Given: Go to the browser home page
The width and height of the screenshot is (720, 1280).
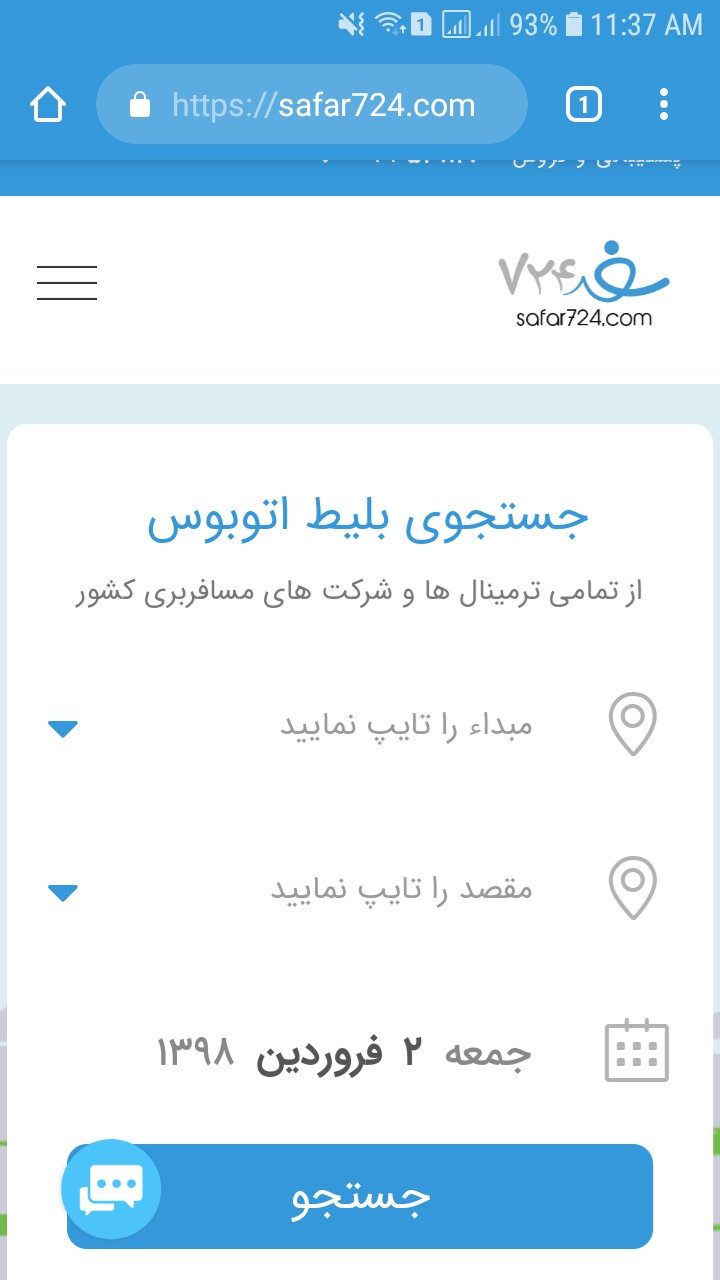Looking at the screenshot, I should pos(48,105).
